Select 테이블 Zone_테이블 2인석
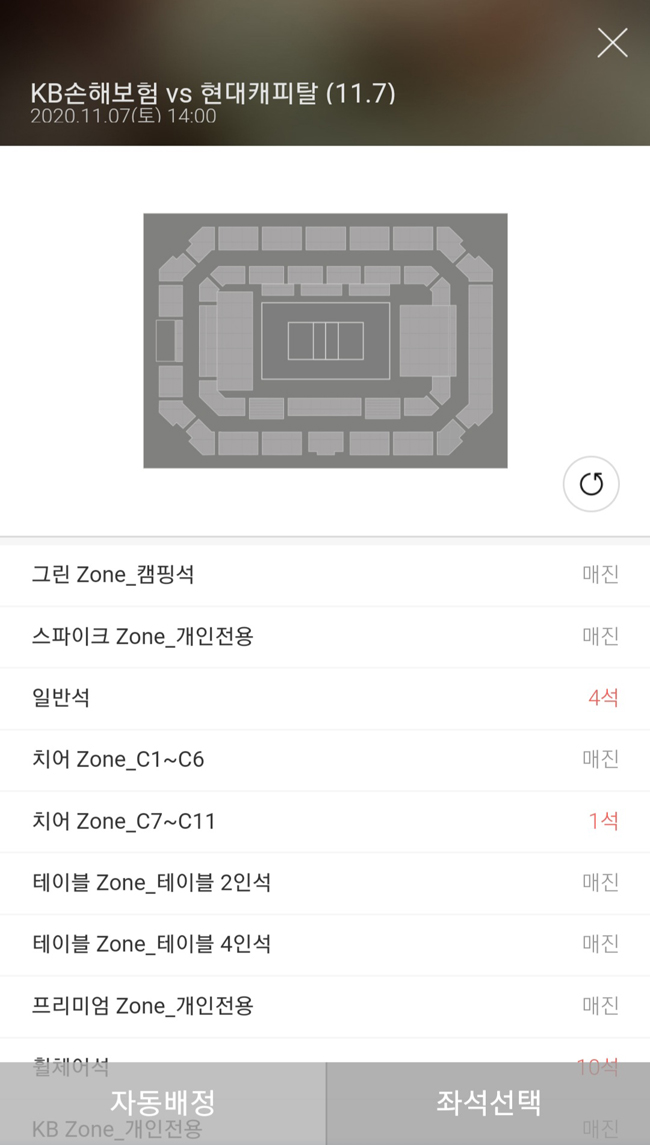 click(325, 883)
